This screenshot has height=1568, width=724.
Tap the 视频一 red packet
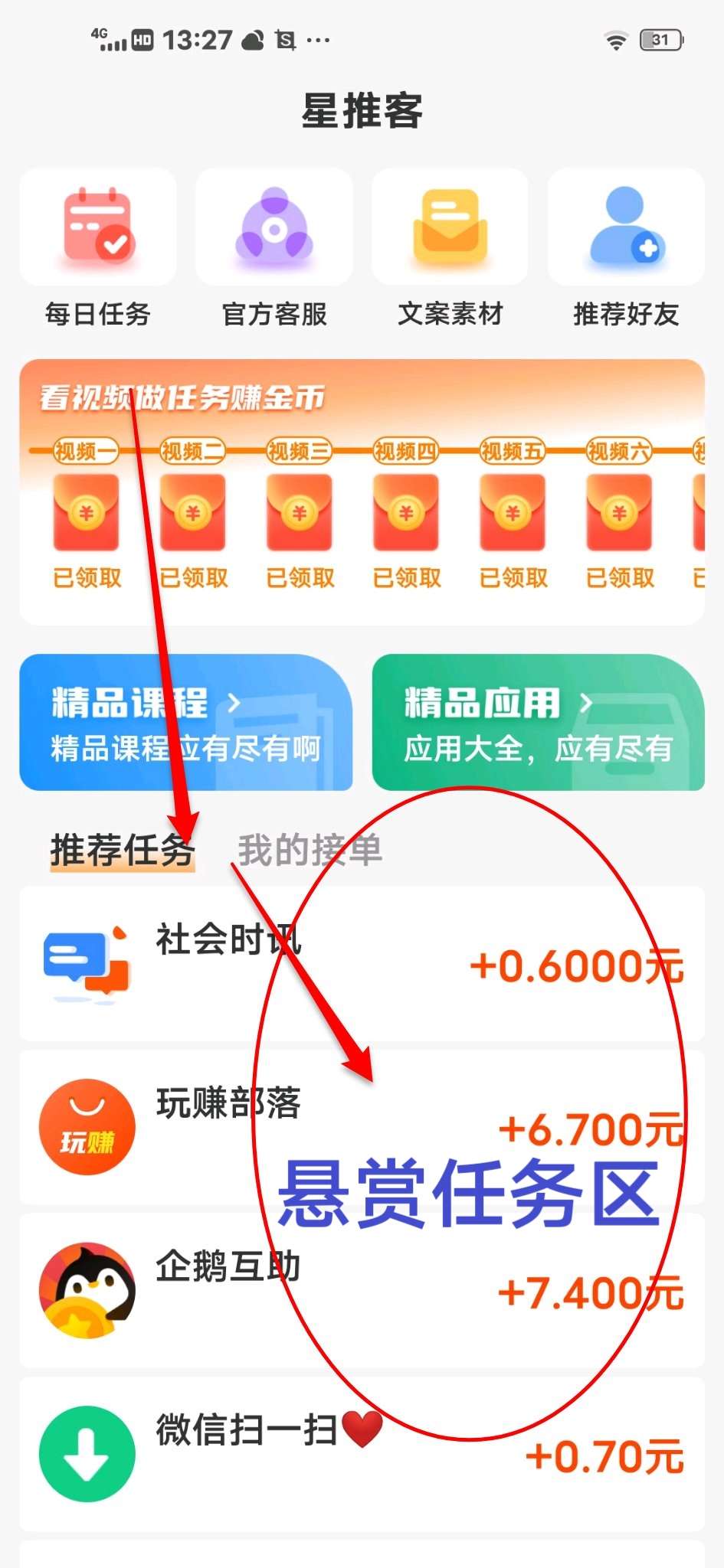tap(87, 512)
